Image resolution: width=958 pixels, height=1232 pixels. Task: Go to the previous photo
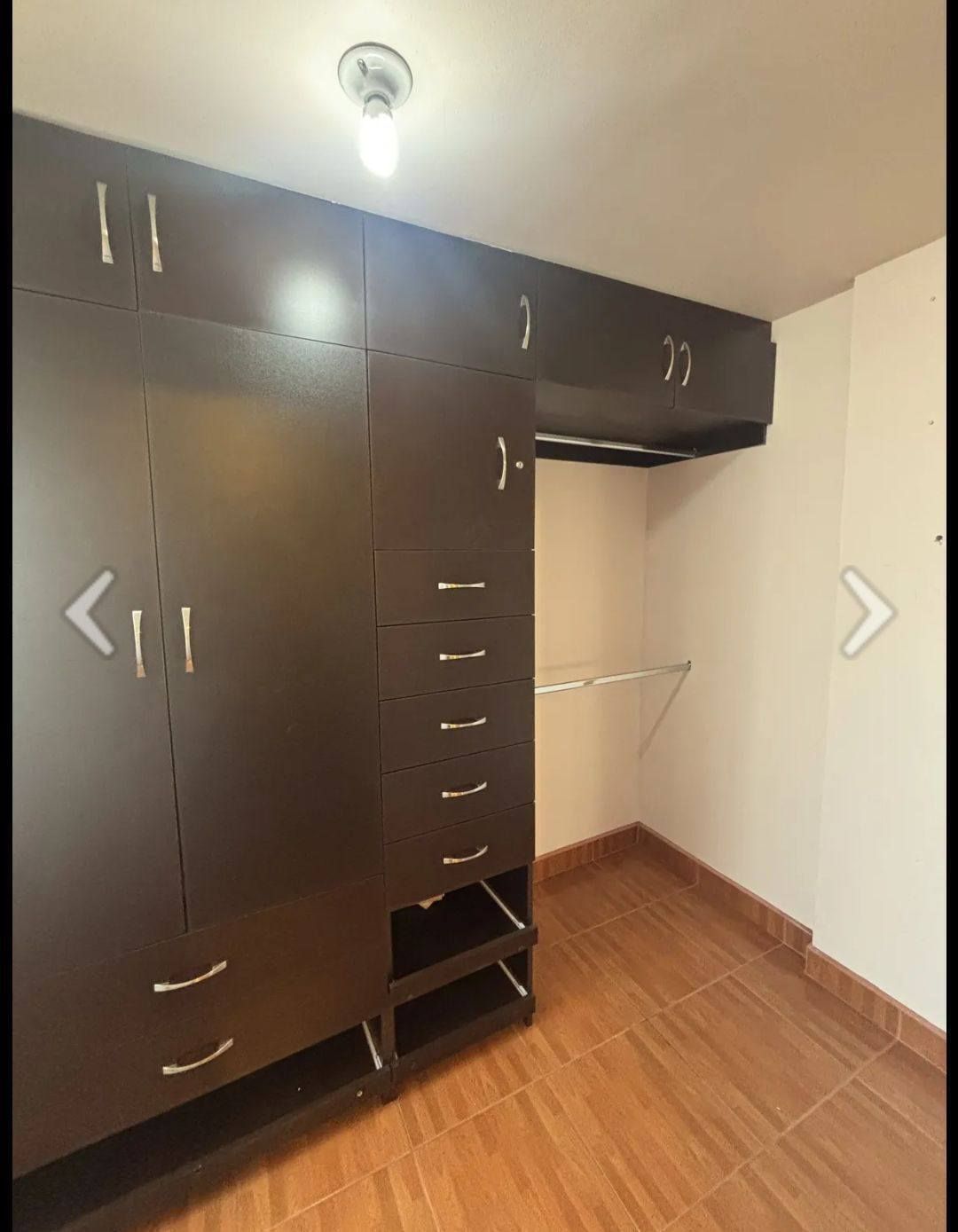tap(90, 613)
